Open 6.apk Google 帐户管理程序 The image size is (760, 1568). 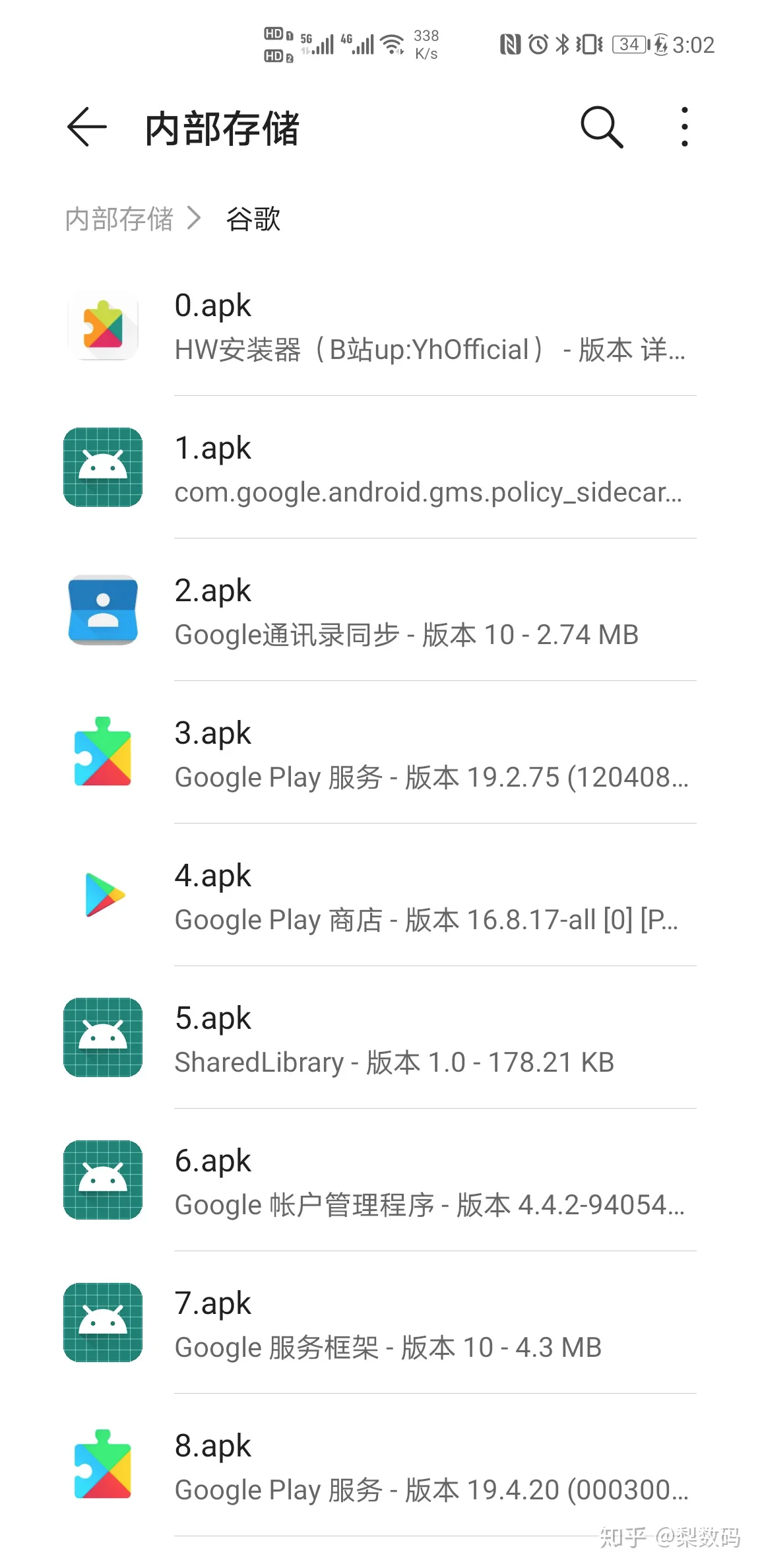tap(380, 1181)
